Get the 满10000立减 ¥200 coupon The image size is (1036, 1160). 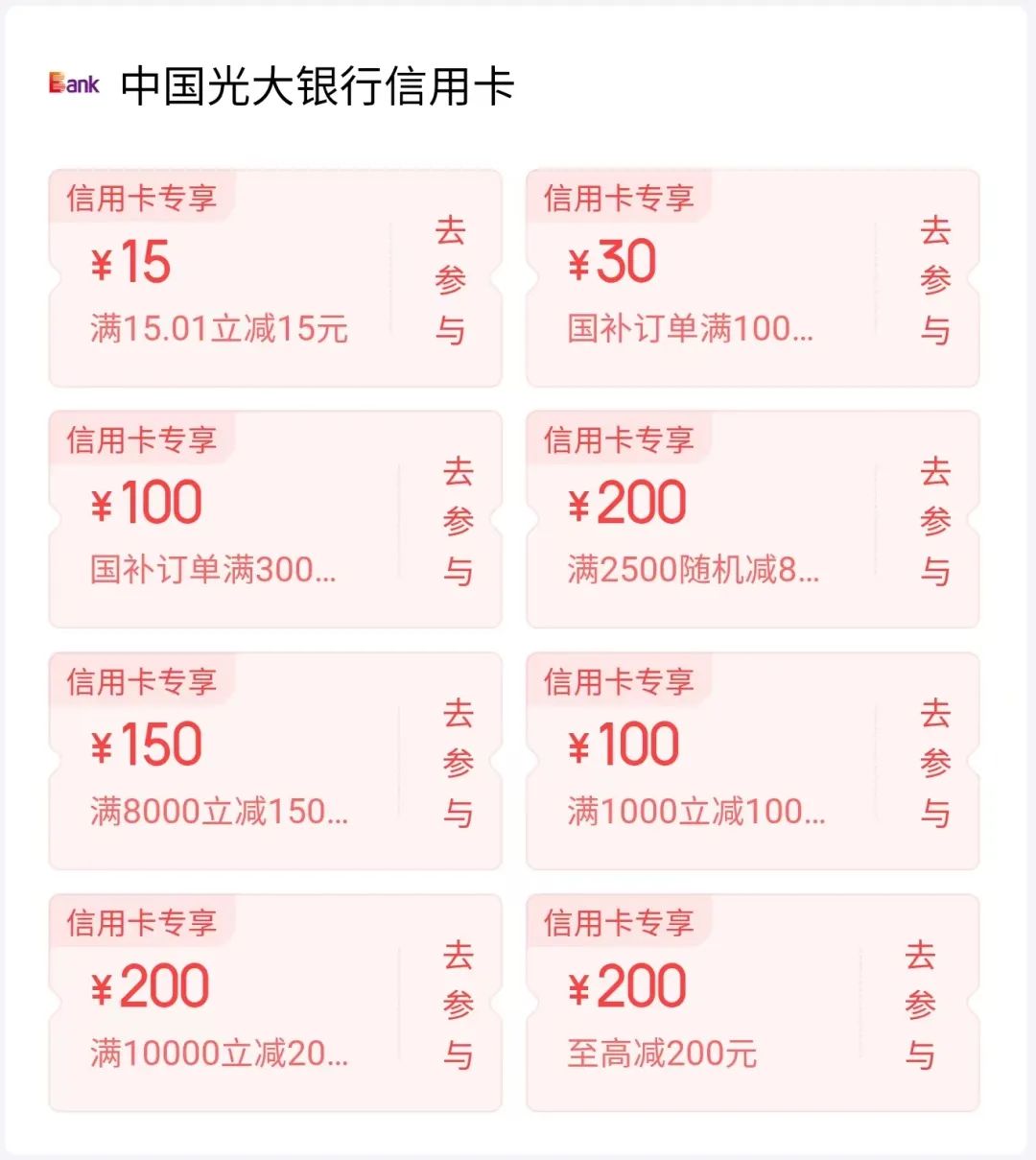click(x=458, y=1006)
